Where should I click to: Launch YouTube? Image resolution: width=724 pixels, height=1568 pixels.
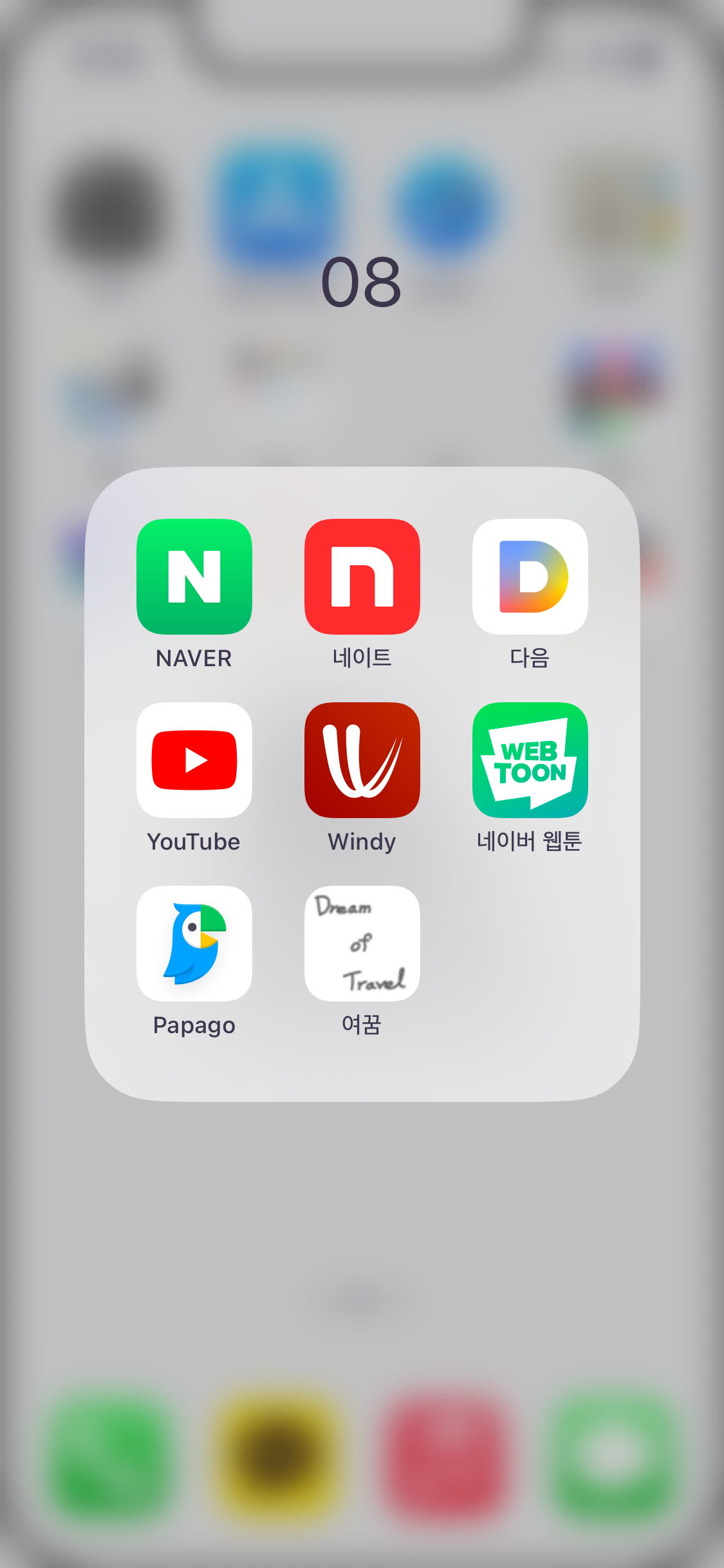(x=194, y=760)
